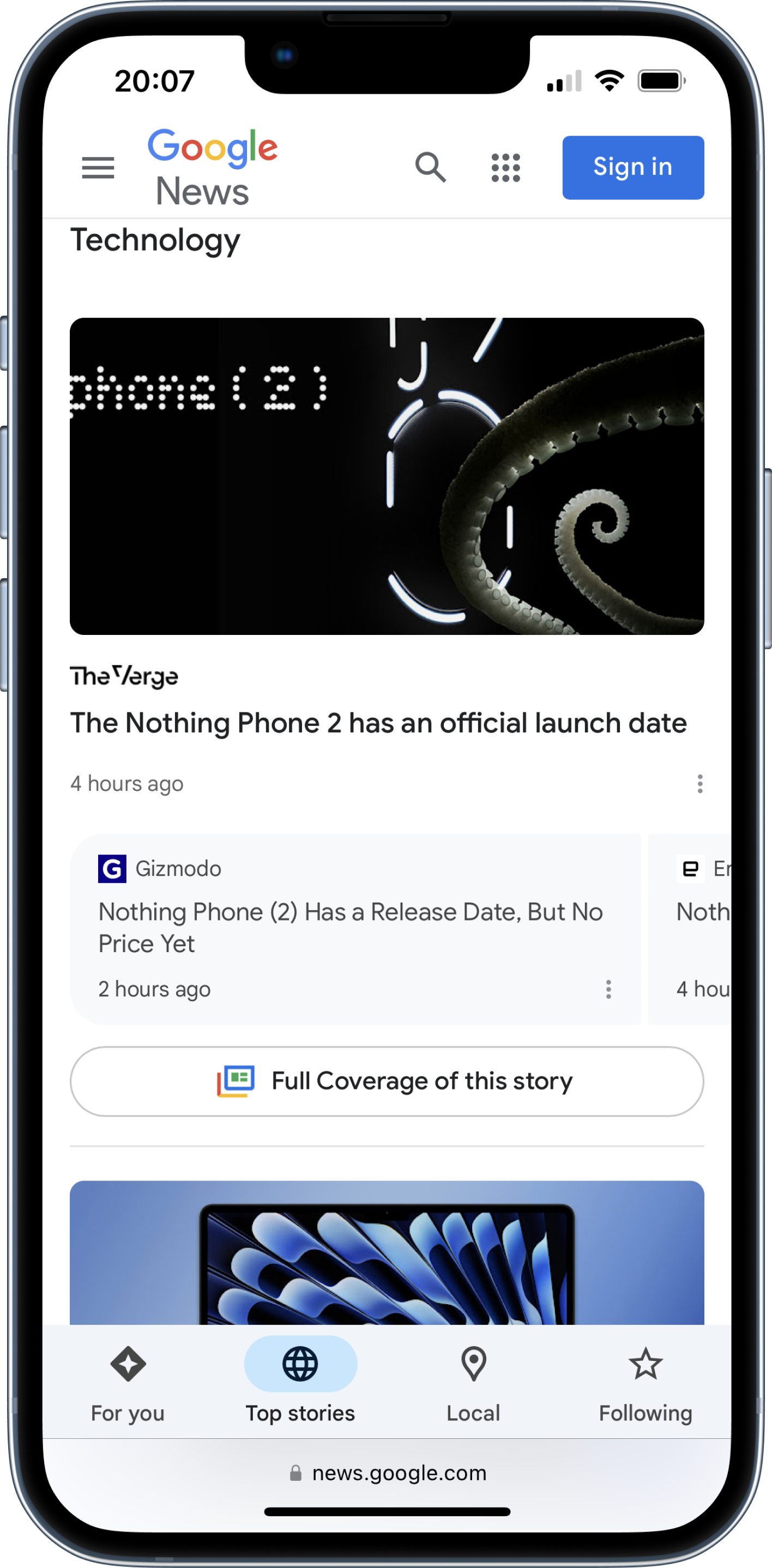Screen dimensions: 772x1568
Task: View Full Coverage of this story
Action: tap(387, 1081)
